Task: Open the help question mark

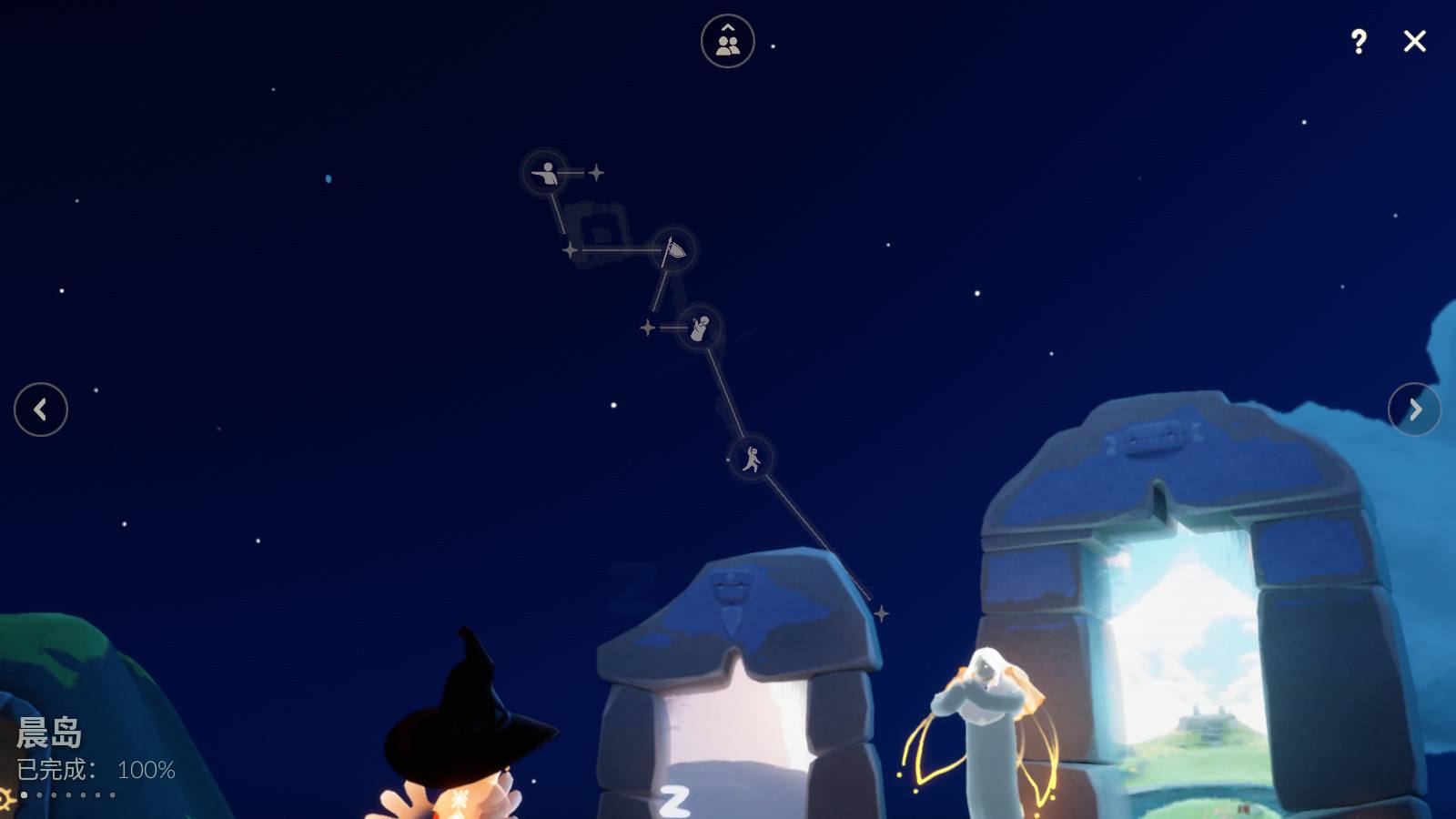Action: click(1359, 41)
